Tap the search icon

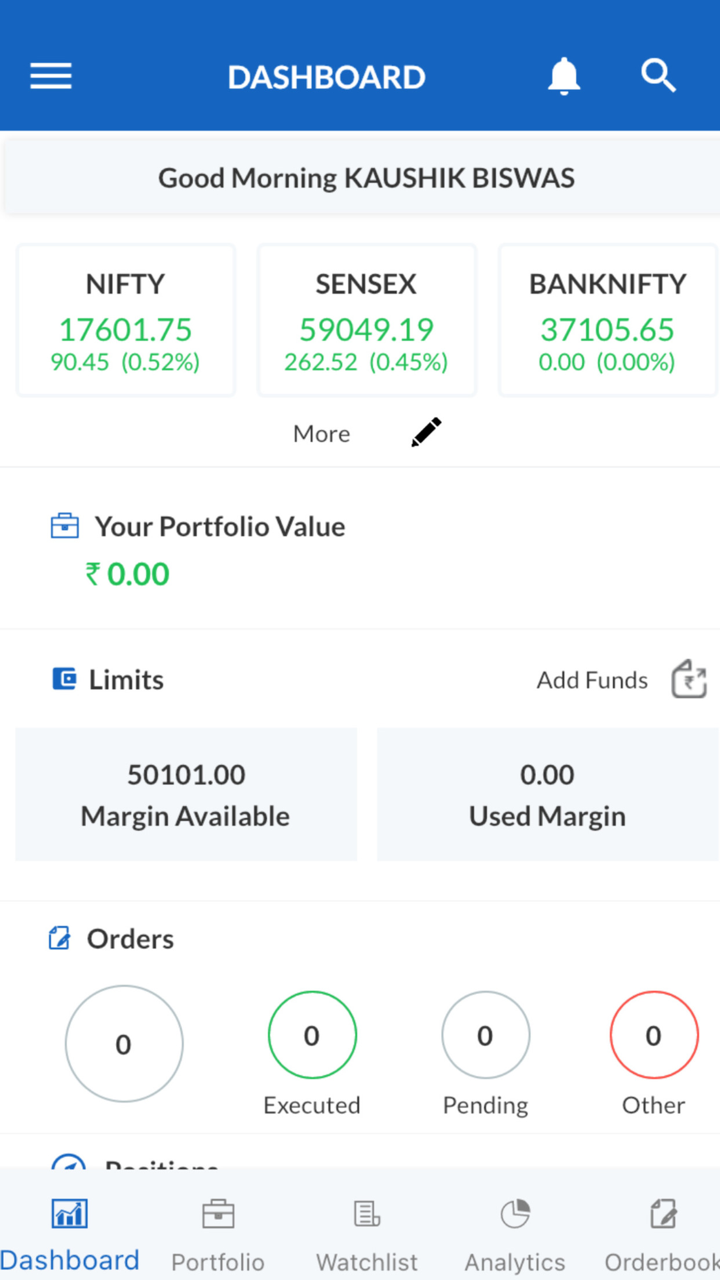click(658, 76)
